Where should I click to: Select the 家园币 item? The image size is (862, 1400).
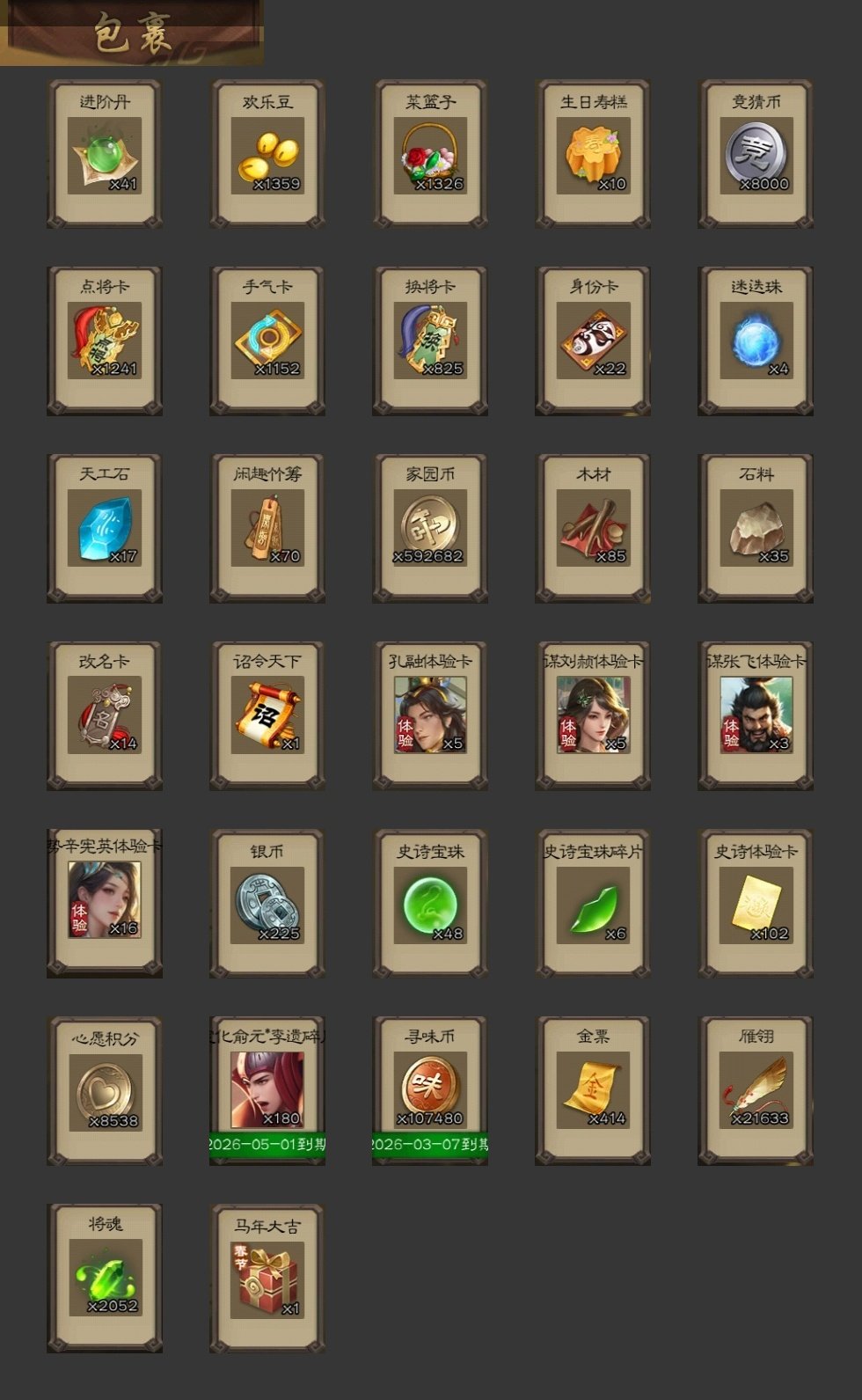(x=430, y=529)
